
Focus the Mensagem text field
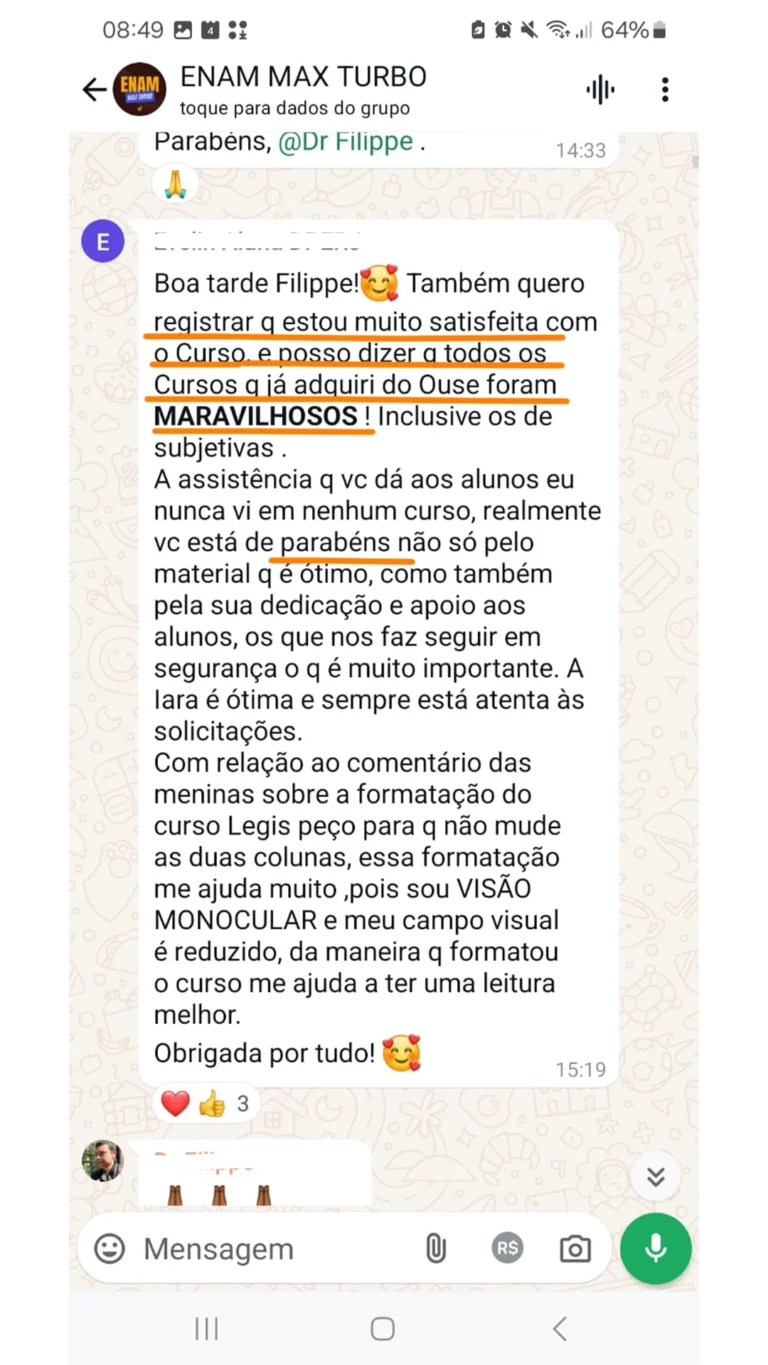pyautogui.click(x=270, y=1248)
